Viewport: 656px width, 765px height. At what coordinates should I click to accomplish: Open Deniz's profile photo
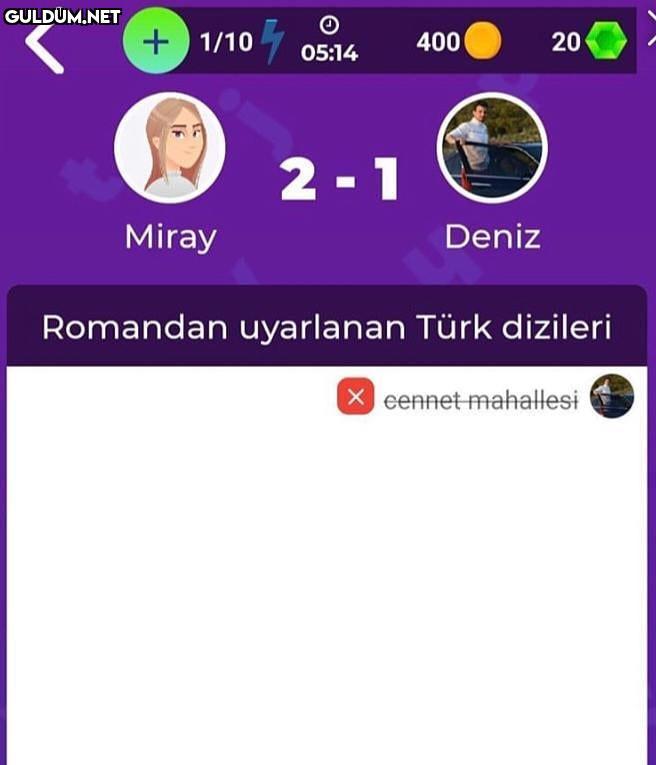(492, 148)
